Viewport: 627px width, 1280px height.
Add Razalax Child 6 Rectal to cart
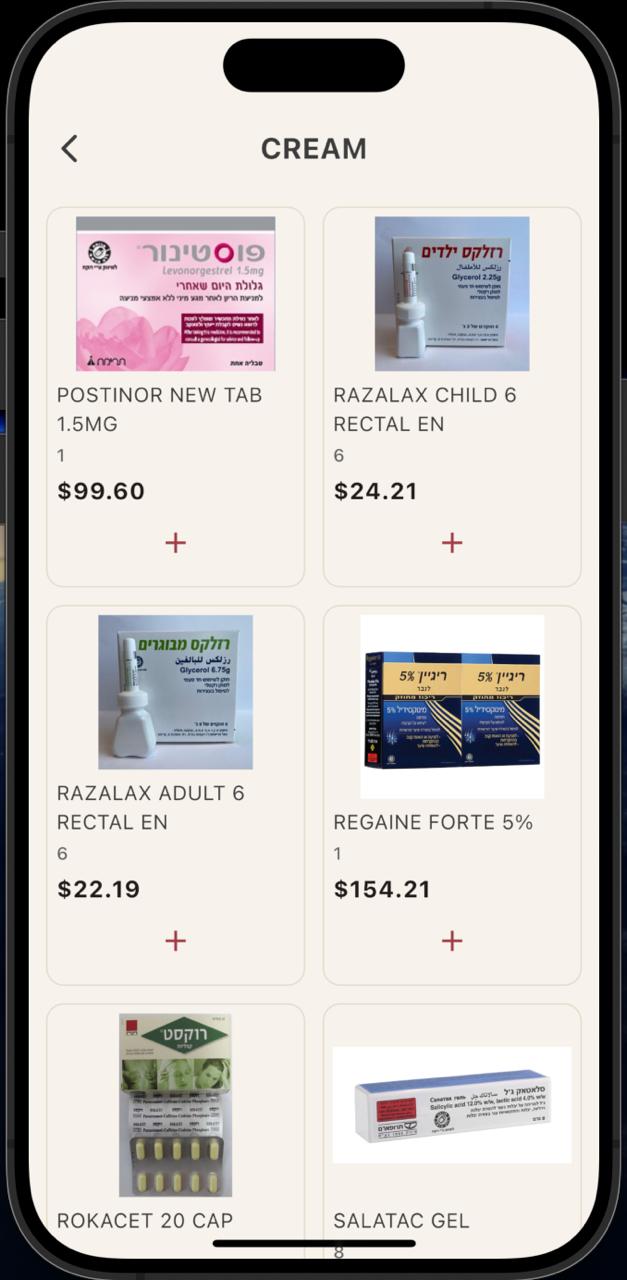(452, 542)
